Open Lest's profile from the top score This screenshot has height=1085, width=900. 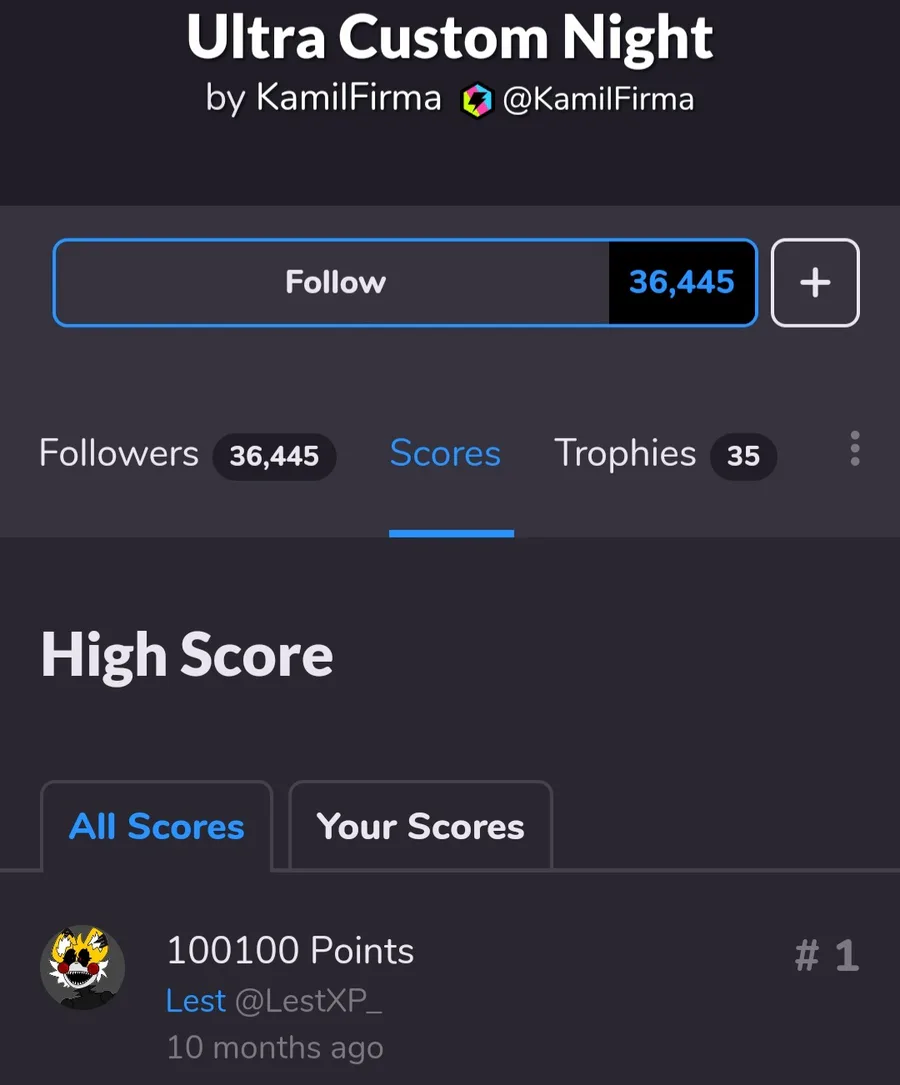point(196,1000)
